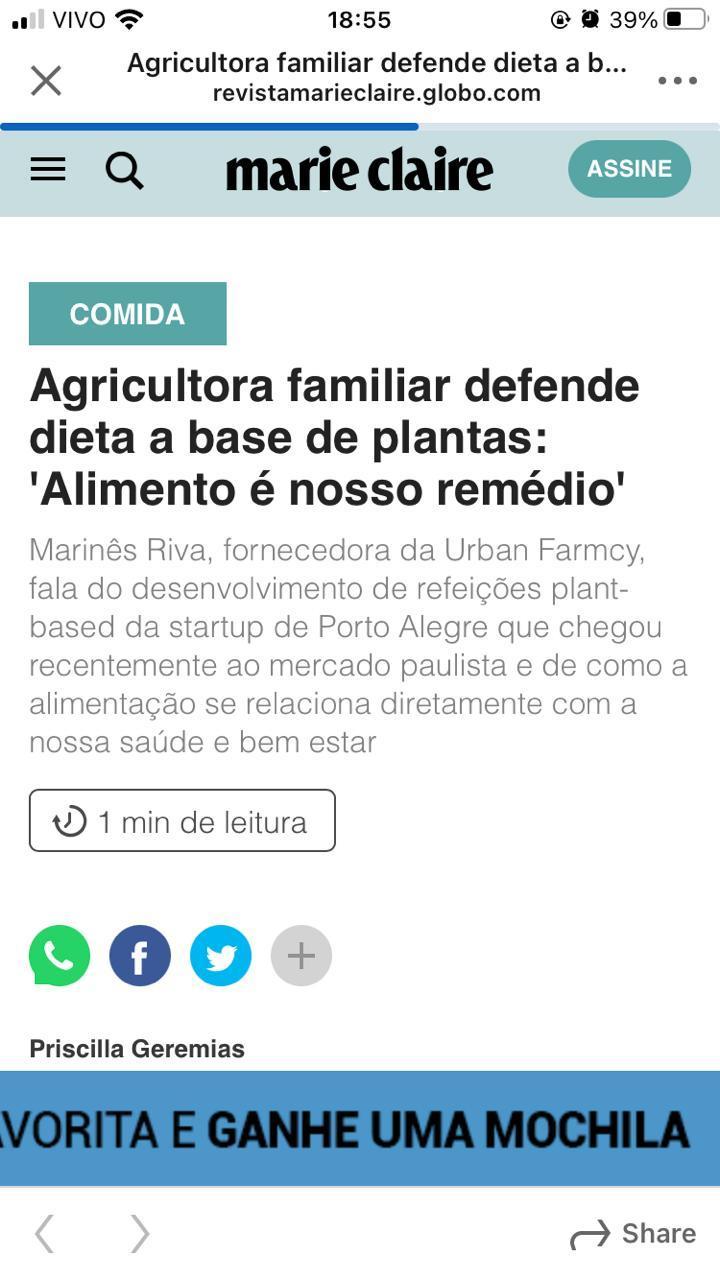Image resolution: width=720 pixels, height=1280 pixels.
Task: Go forward to the next page
Action: click(140, 1234)
